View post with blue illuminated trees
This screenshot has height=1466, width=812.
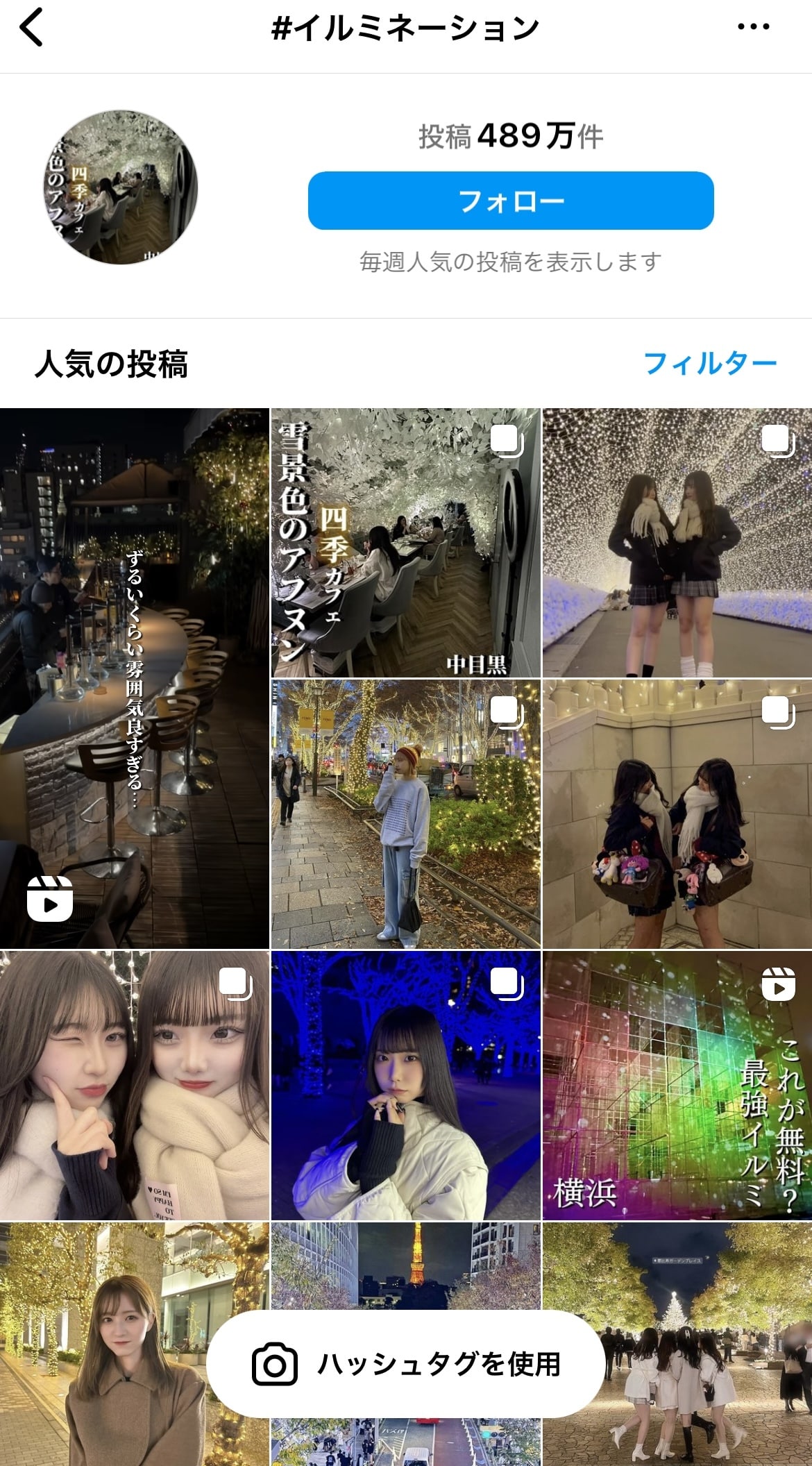click(405, 1085)
